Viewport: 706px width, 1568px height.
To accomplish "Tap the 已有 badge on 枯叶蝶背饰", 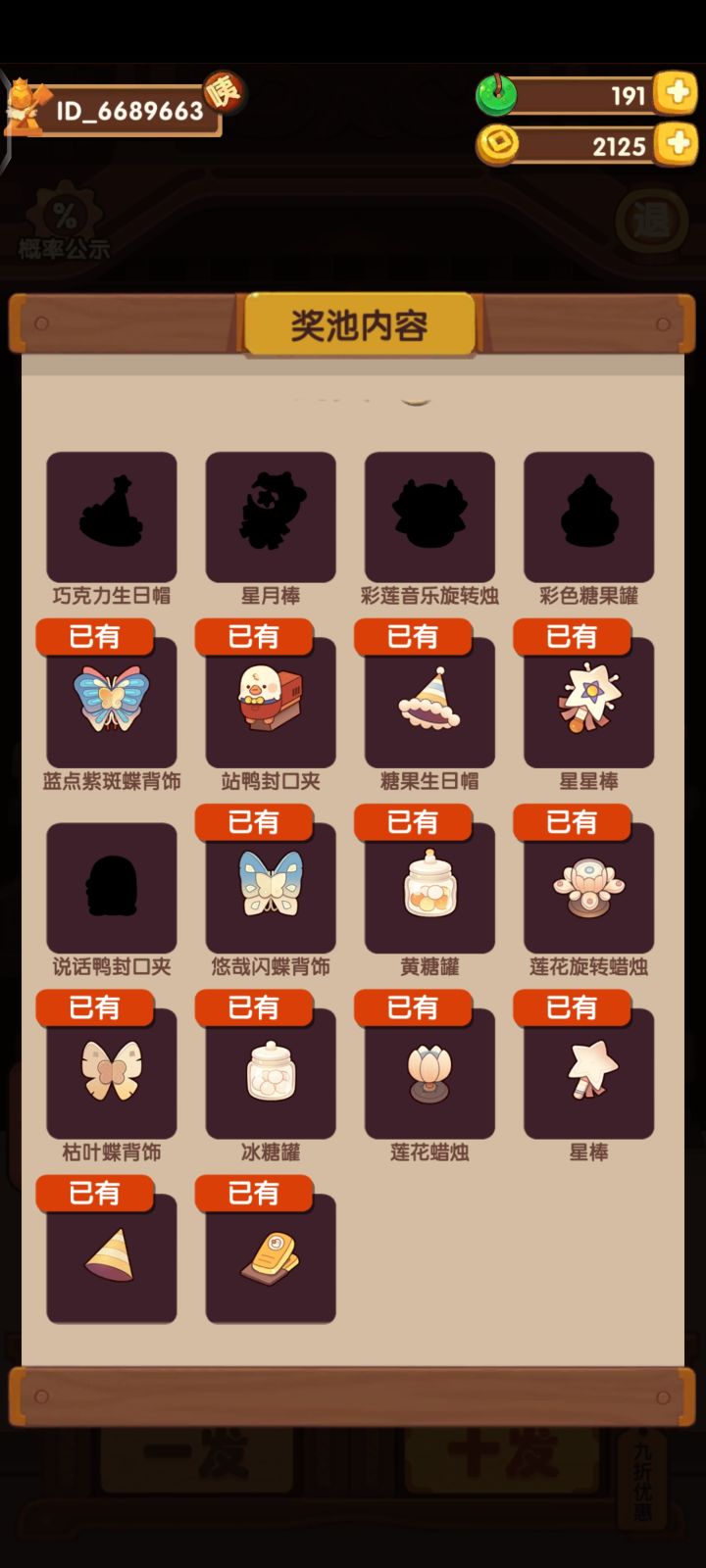I will point(95,1007).
